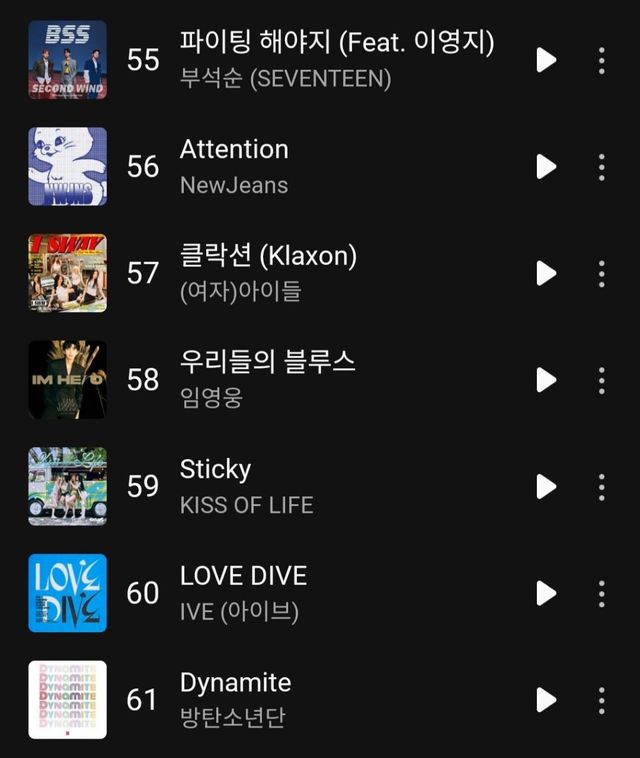The height and width of the screenshot is (758, 640).
Task: Open more options for Sticky
Action: pyautogui.click(x=601, y=486)
